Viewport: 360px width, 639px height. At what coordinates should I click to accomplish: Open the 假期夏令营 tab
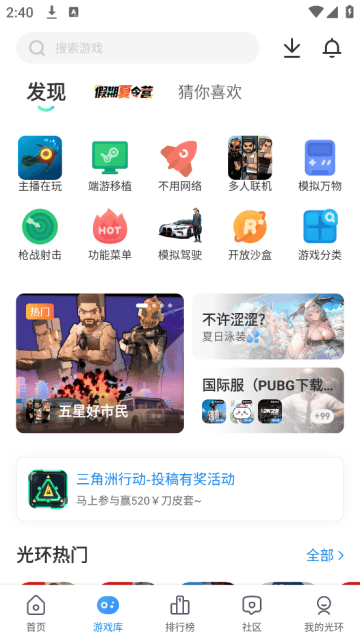tap(124, 92)
